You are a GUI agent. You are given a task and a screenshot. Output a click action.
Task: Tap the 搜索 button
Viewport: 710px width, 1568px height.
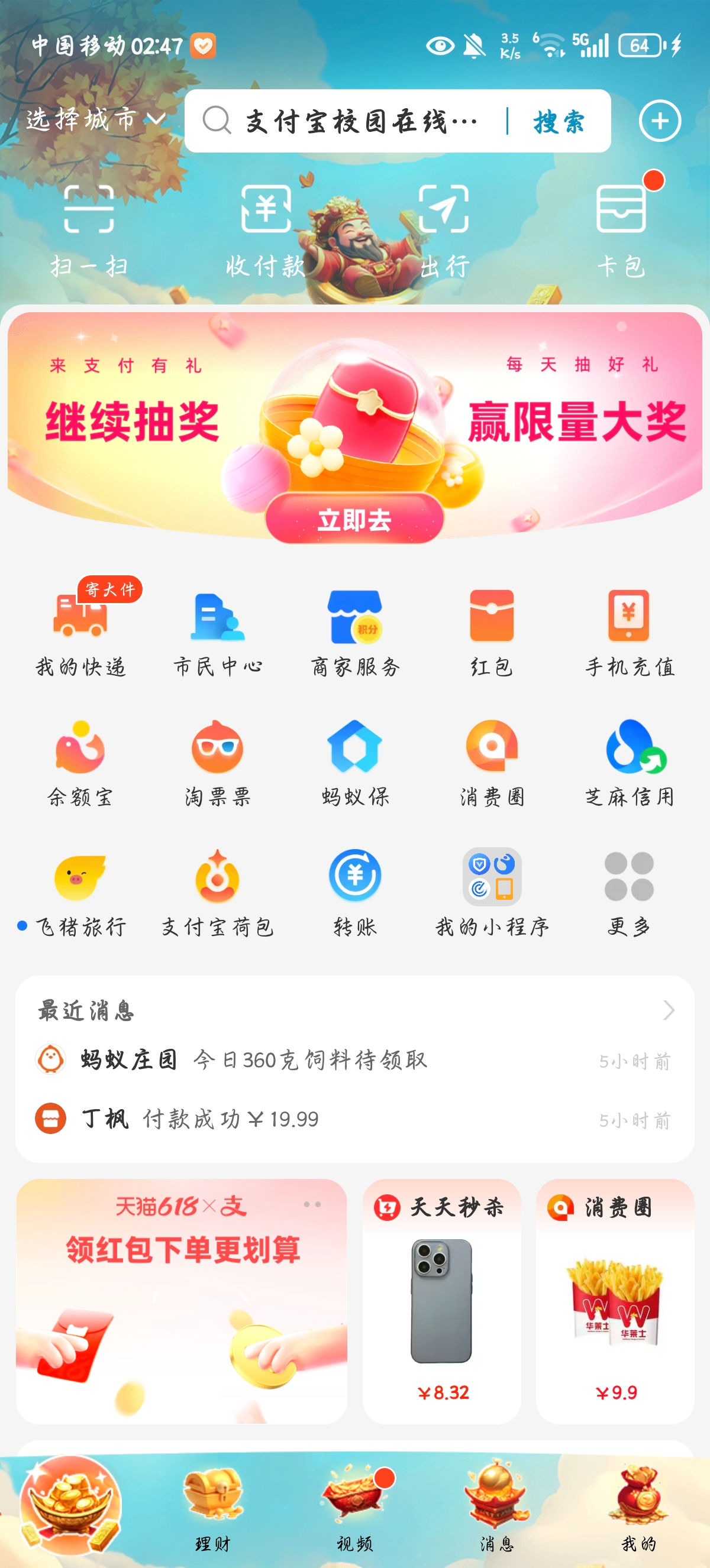(559, 121)
